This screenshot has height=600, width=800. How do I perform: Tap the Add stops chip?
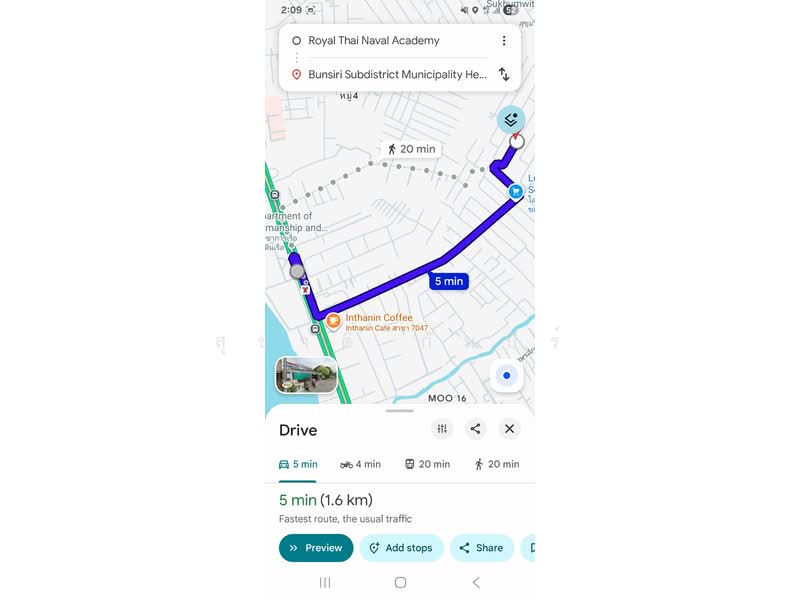pyautogui.click(x=401, y=548)
